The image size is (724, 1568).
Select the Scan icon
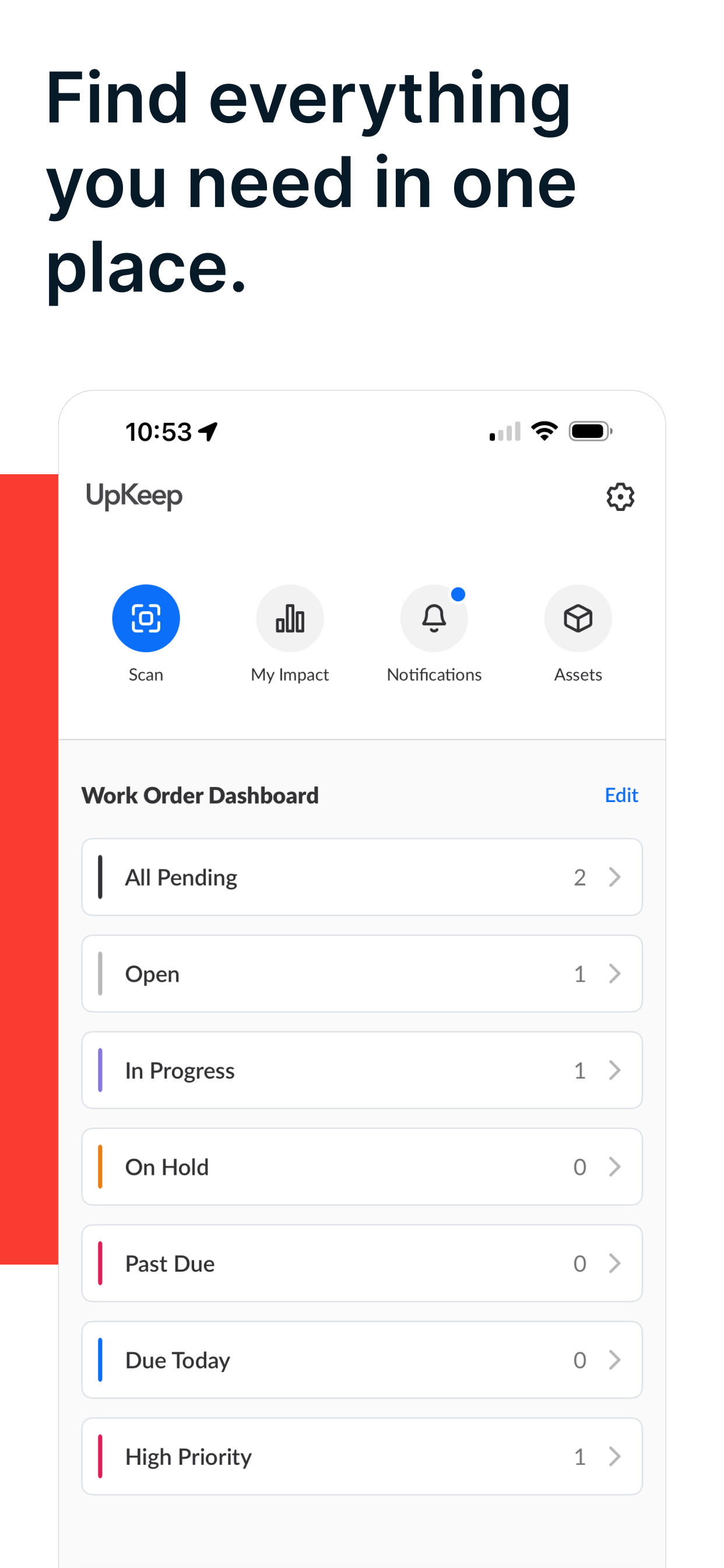pos(146,617)
